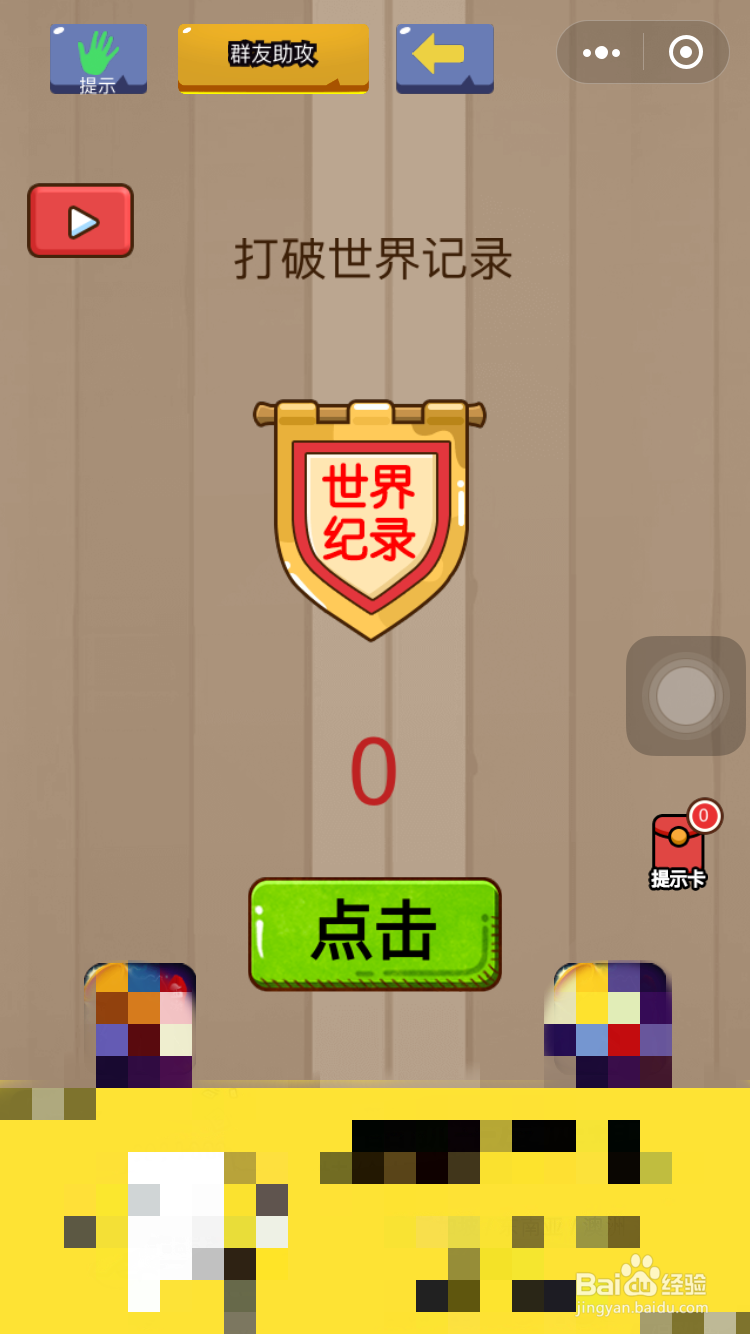Tap the green 点击 button

coord(374,933)
